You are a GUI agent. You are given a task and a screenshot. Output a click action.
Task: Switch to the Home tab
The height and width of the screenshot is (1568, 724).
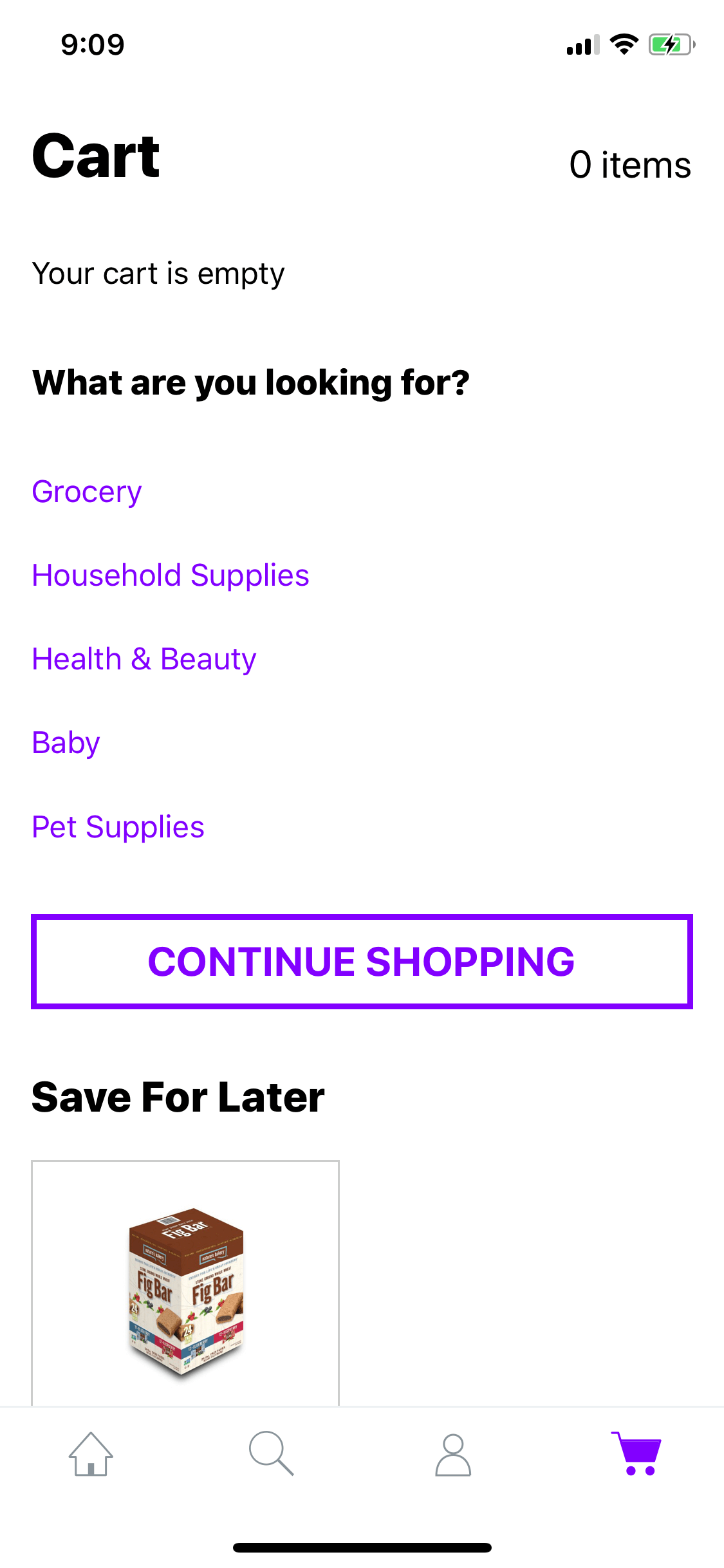click(91, 1454)
